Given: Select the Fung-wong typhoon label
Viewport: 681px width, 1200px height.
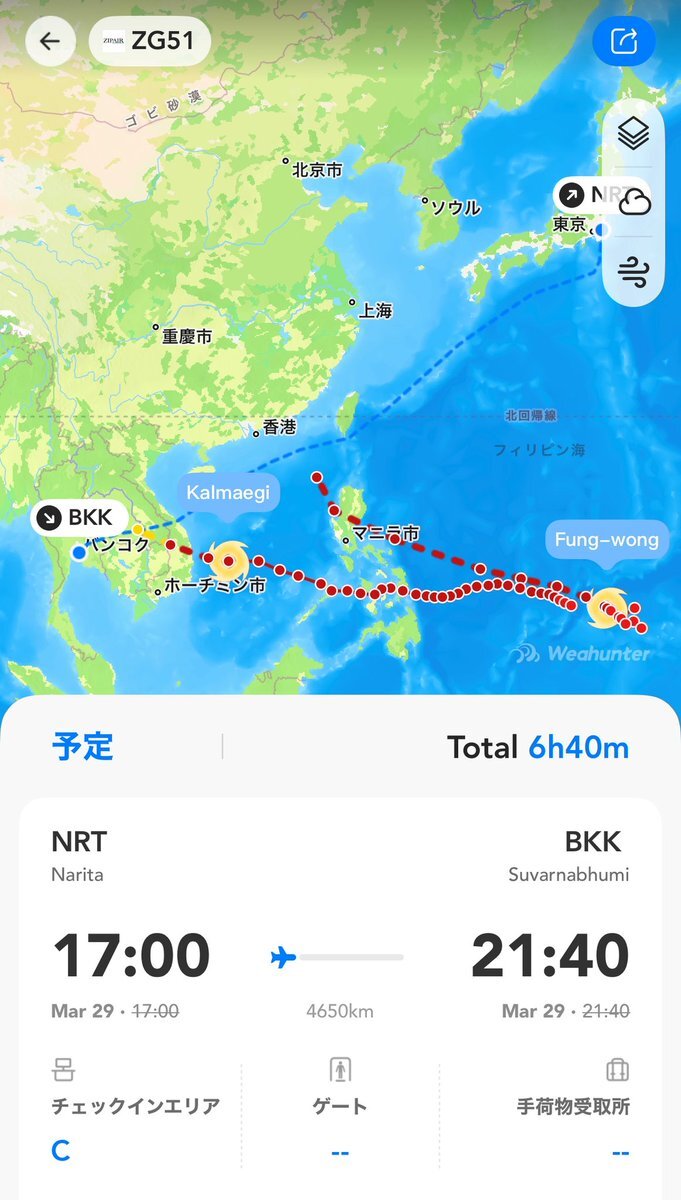Looking at the screenshot, I should 607,540.
